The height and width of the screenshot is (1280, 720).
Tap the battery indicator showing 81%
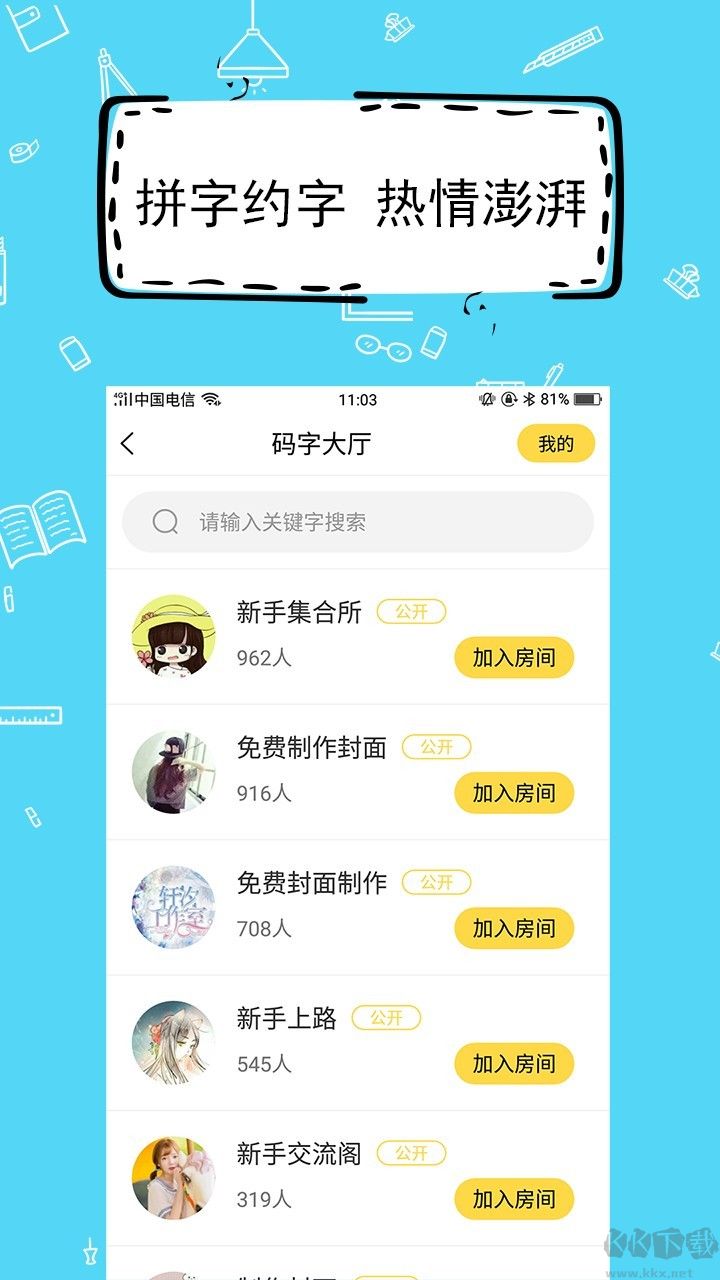tap(583, 398)
